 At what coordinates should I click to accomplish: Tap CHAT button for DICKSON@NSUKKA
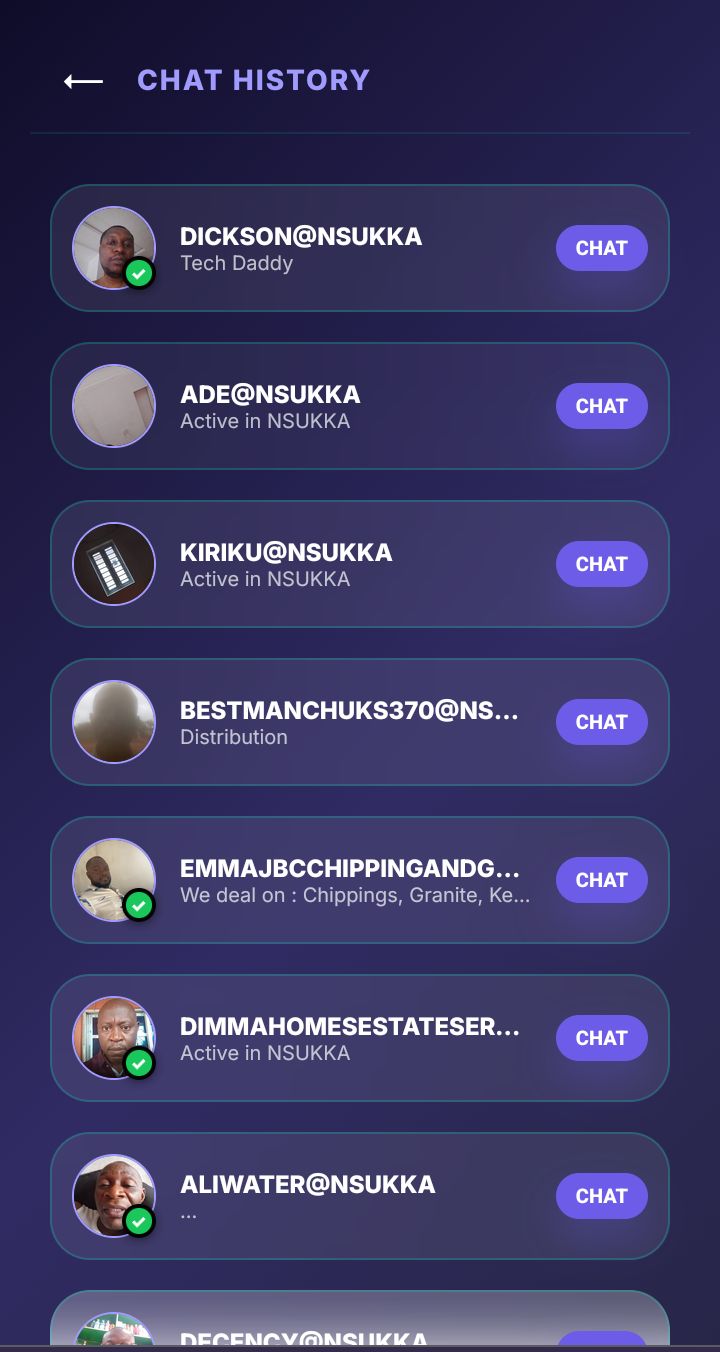(601, 248)
